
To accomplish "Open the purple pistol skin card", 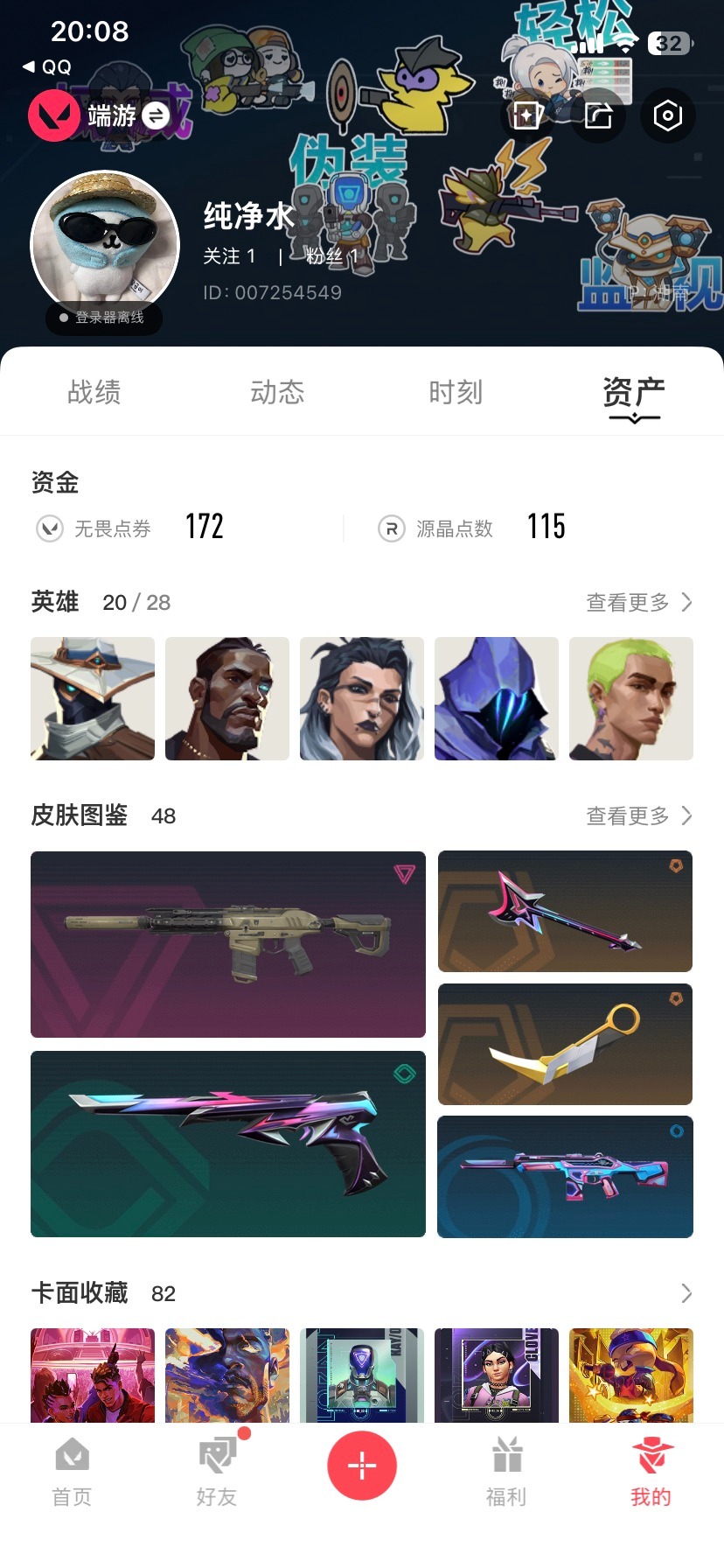I will tap(227, 1144).
